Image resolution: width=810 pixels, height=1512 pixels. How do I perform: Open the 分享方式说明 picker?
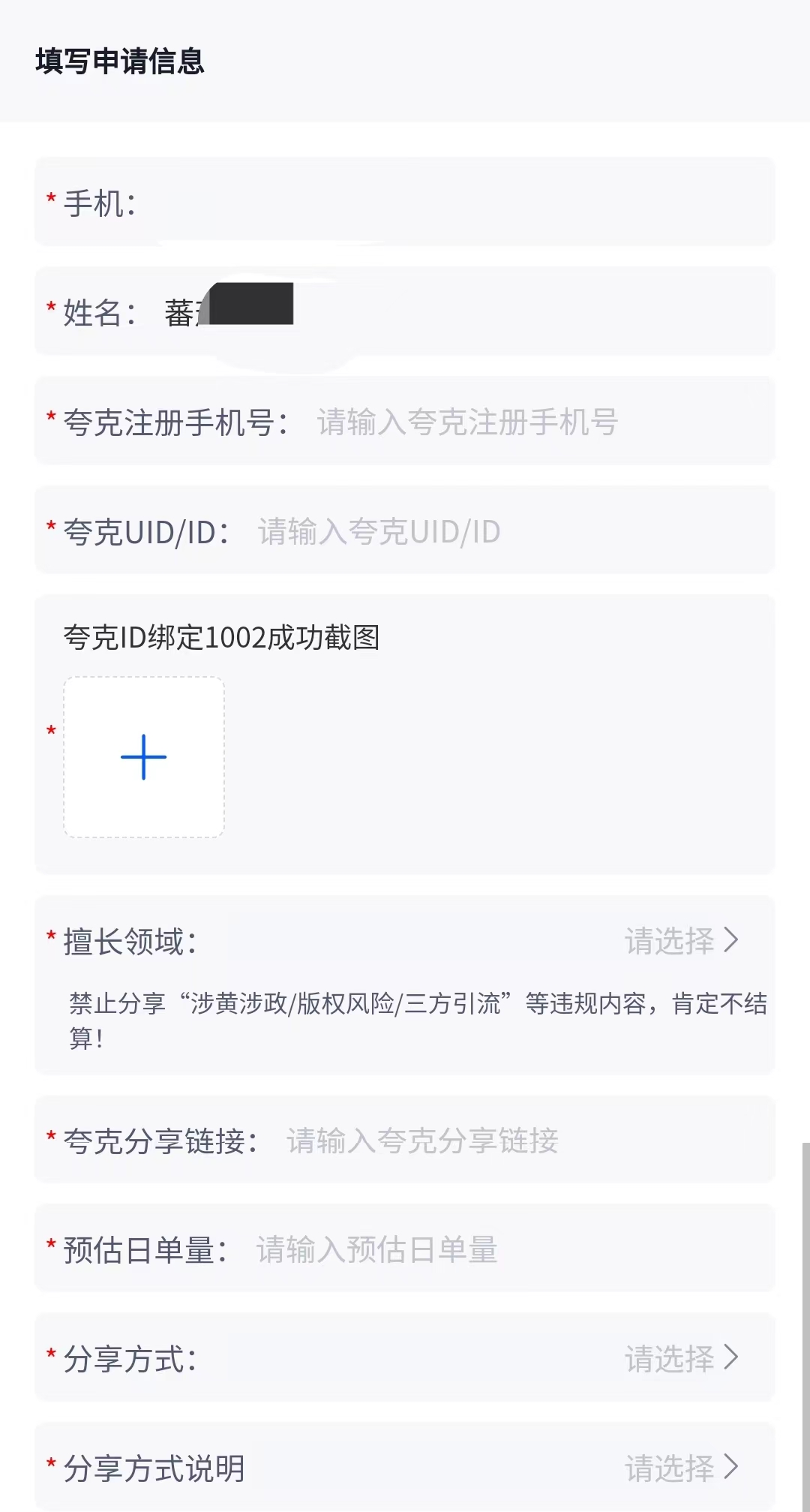point(681,1468)
